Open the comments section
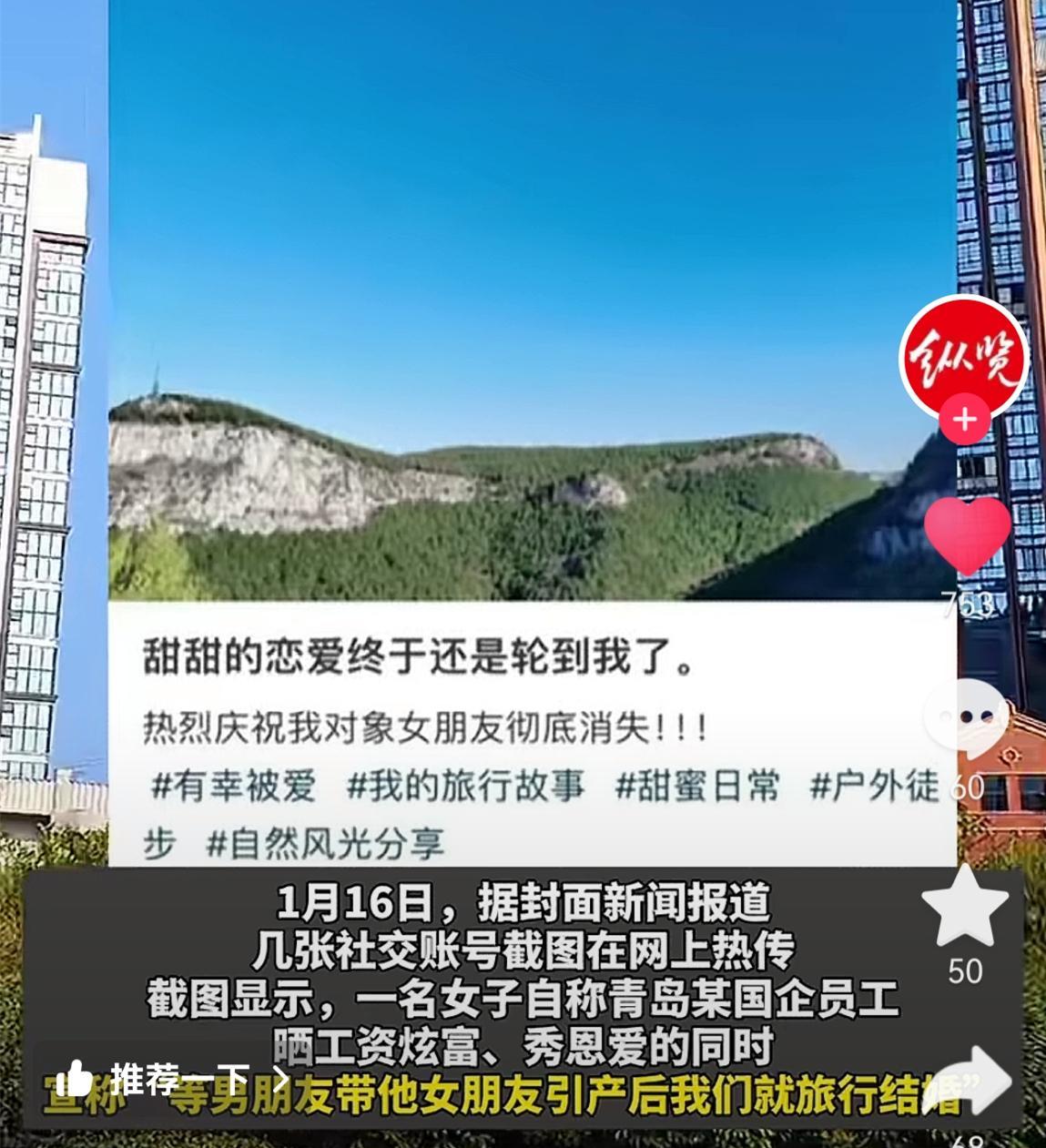 click(x=965, y=718)
